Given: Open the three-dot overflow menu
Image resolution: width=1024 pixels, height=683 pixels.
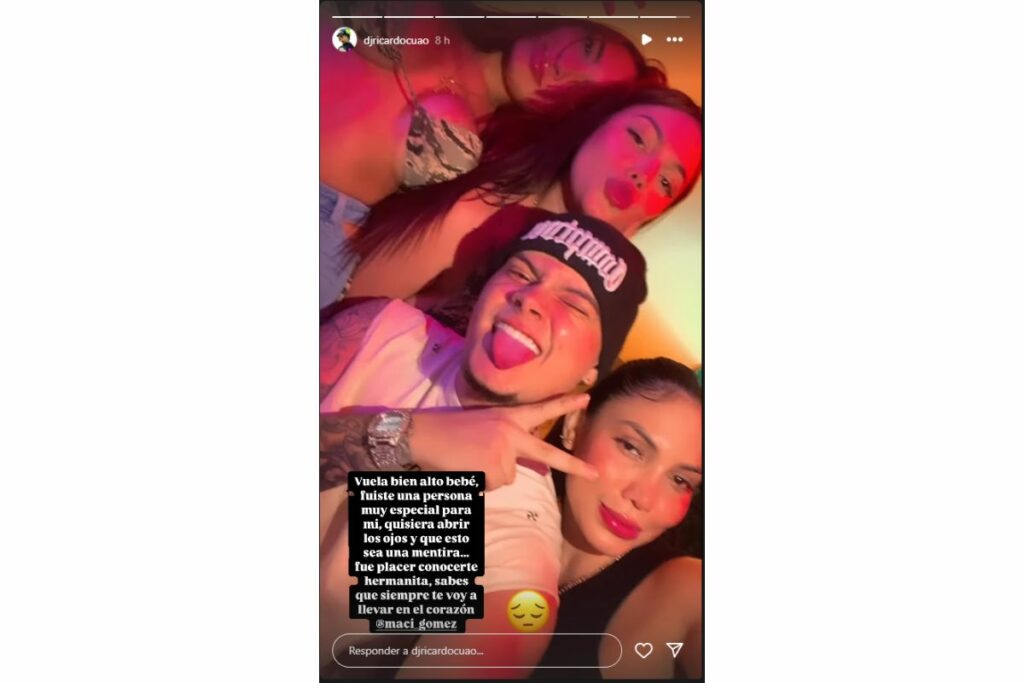Looking at the screenshot, I should pos(675,40).
